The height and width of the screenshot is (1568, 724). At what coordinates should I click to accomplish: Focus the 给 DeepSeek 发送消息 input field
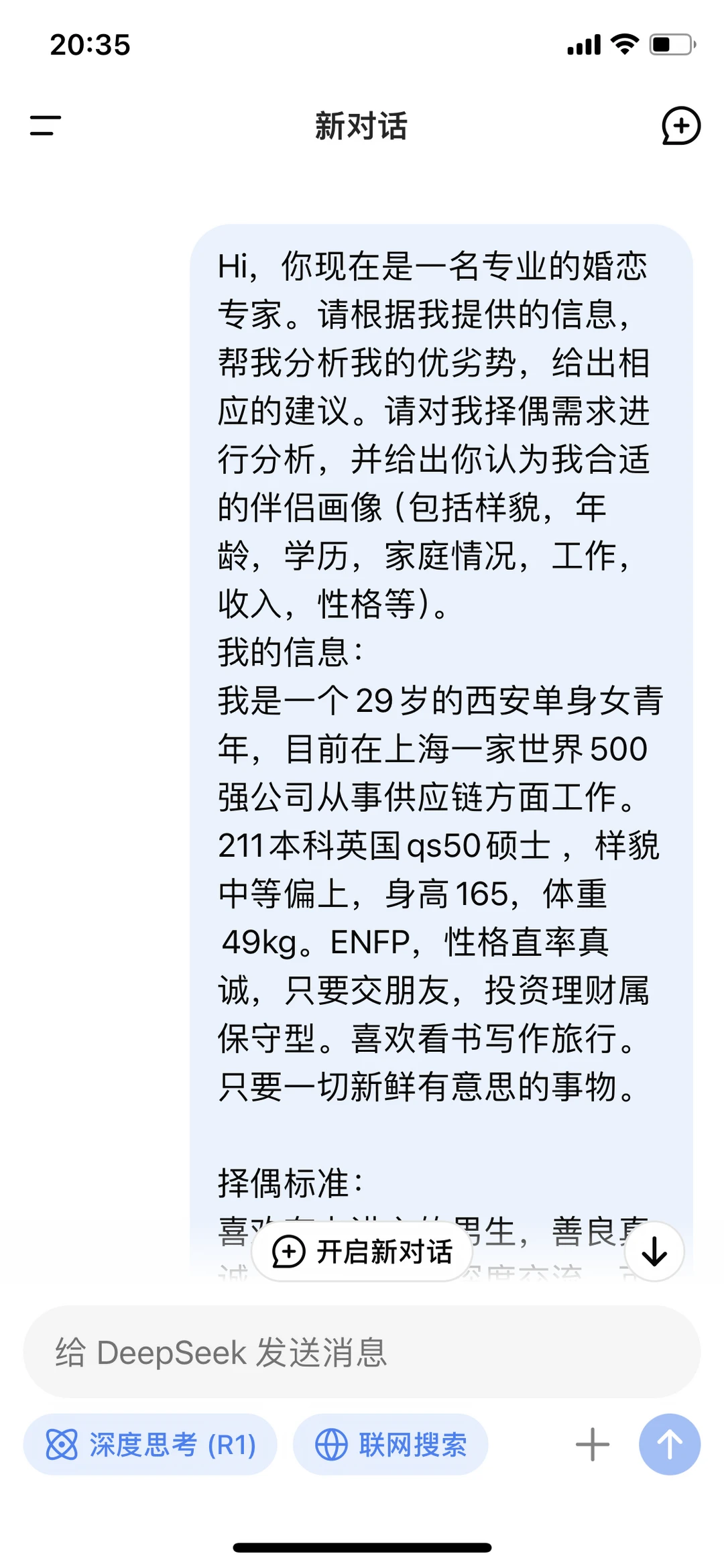[x=362, y=1352]
